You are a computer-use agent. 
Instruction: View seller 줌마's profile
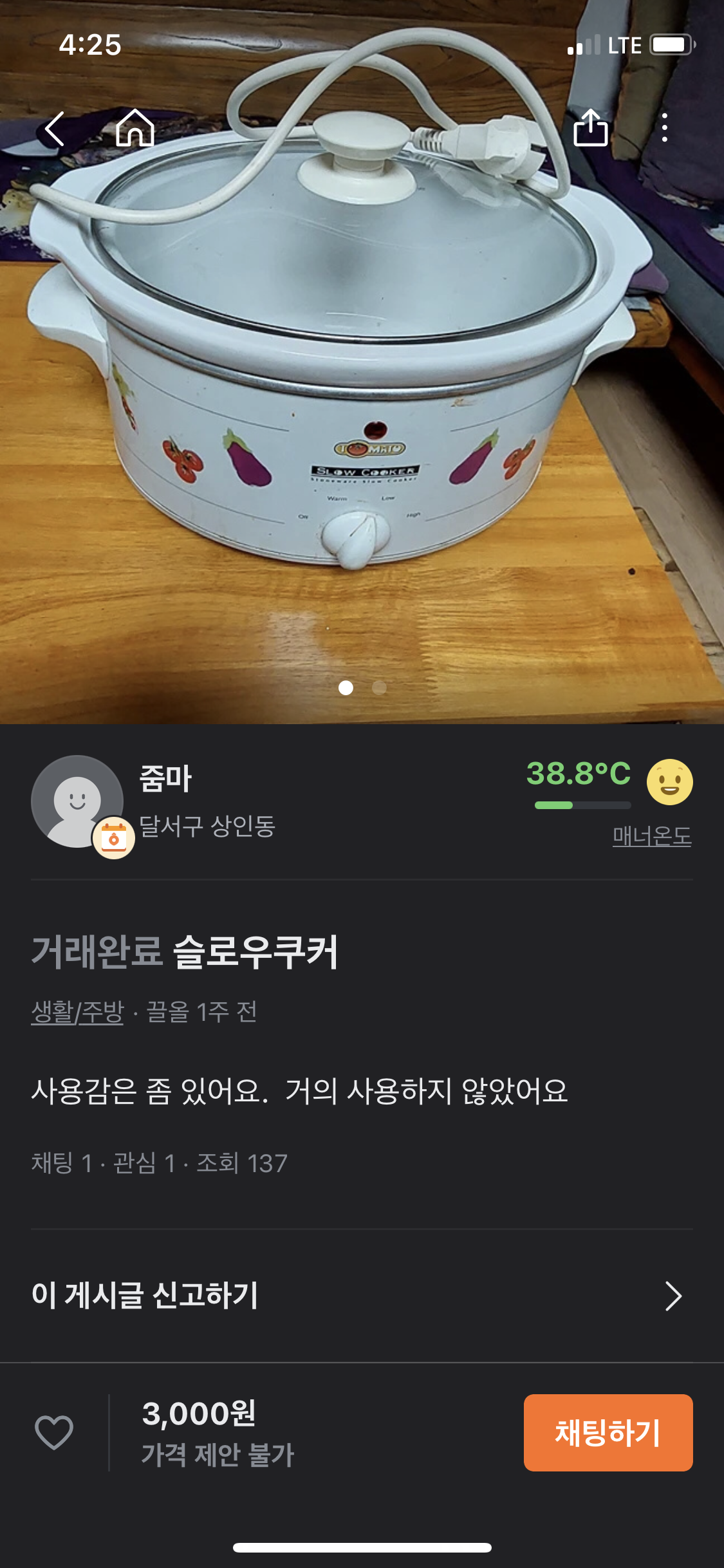(x=165, y=779)
